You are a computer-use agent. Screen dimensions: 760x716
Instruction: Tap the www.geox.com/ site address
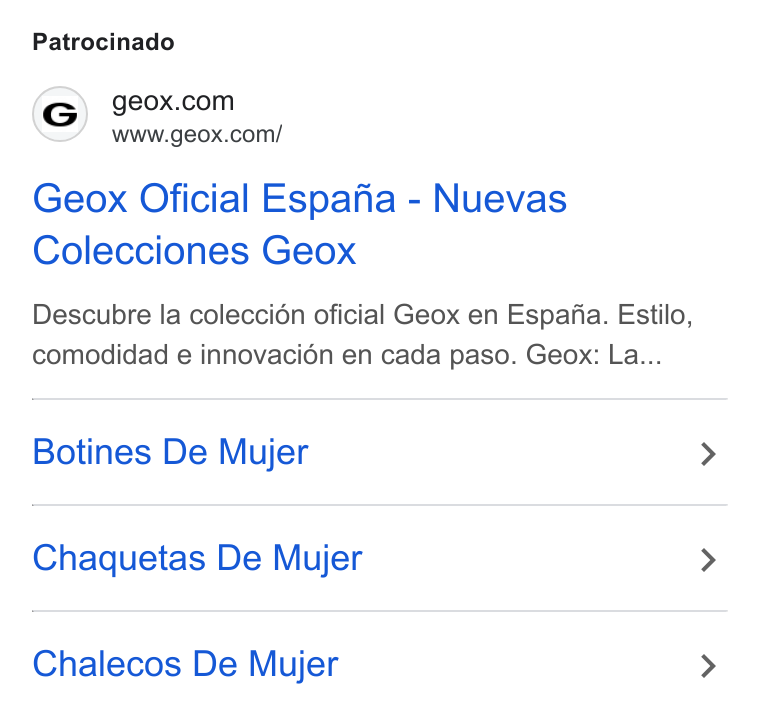coord(197,135)
